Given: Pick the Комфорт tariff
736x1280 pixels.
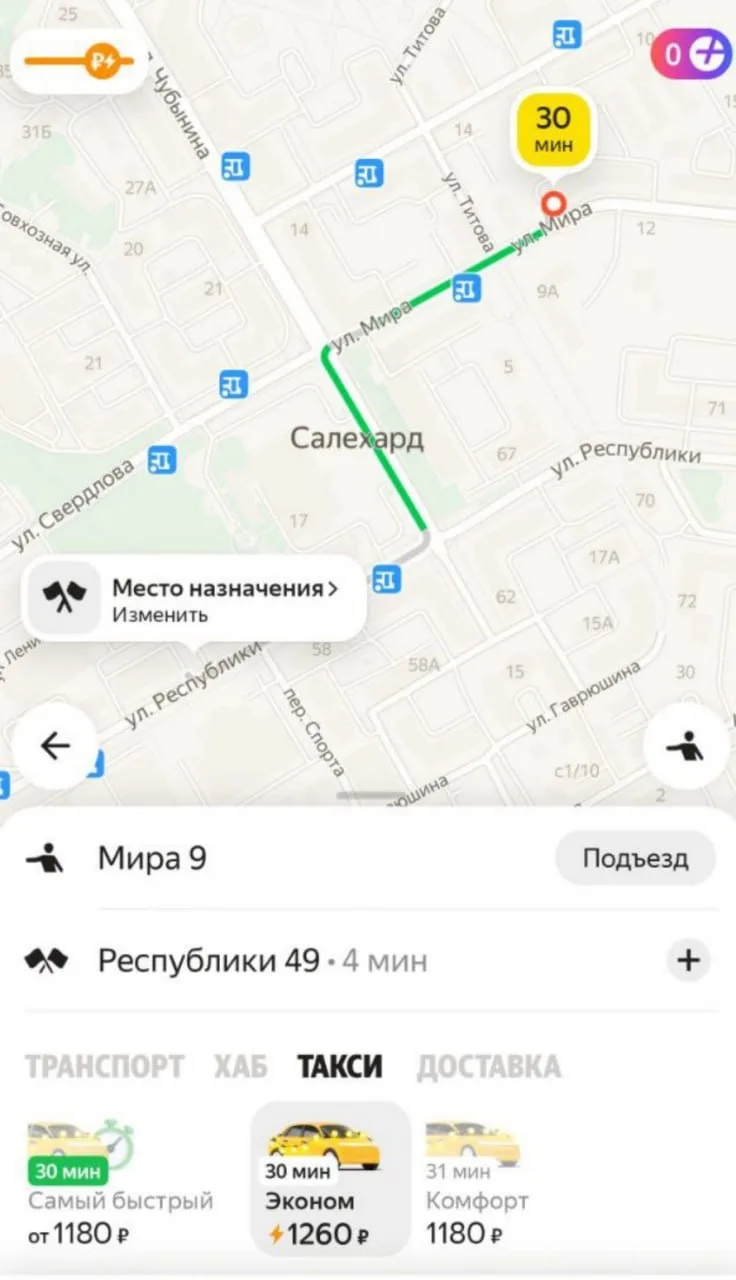Looking at the screenshot, I should click(x=477, y=1181).
